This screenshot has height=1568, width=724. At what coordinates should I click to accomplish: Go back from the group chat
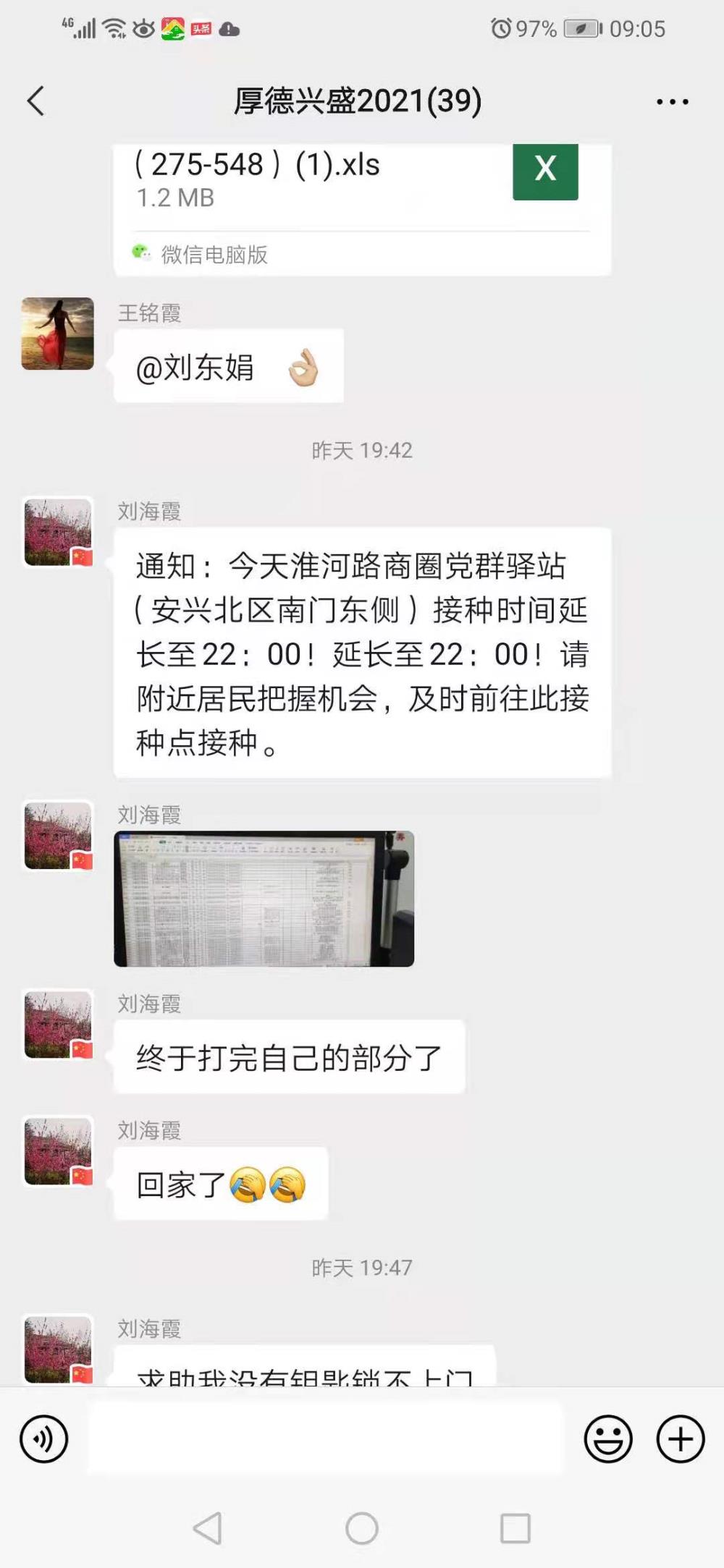pyautogui.click(x=35, y=101)
